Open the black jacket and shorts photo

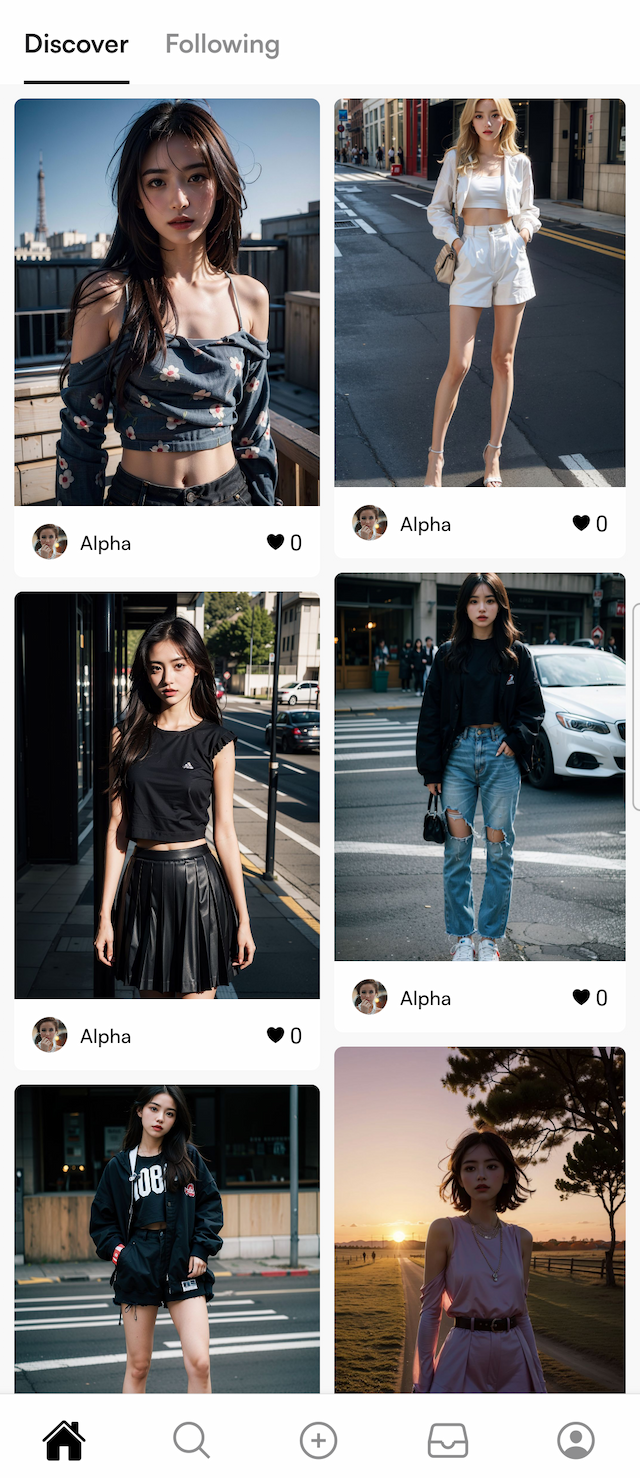pyautogui.click(x=167, y=1238)
